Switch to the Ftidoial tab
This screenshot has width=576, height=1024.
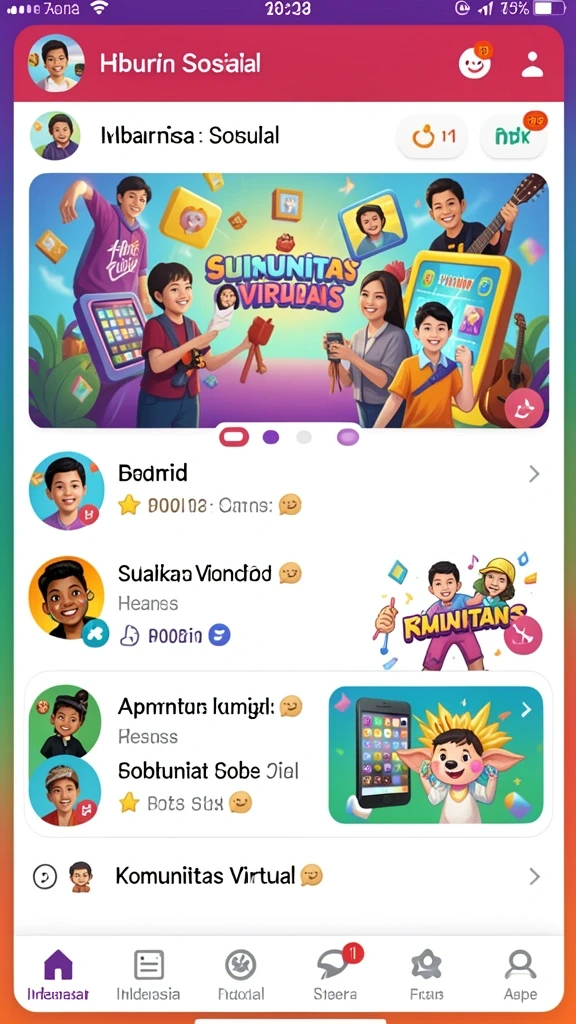(241, 974)
